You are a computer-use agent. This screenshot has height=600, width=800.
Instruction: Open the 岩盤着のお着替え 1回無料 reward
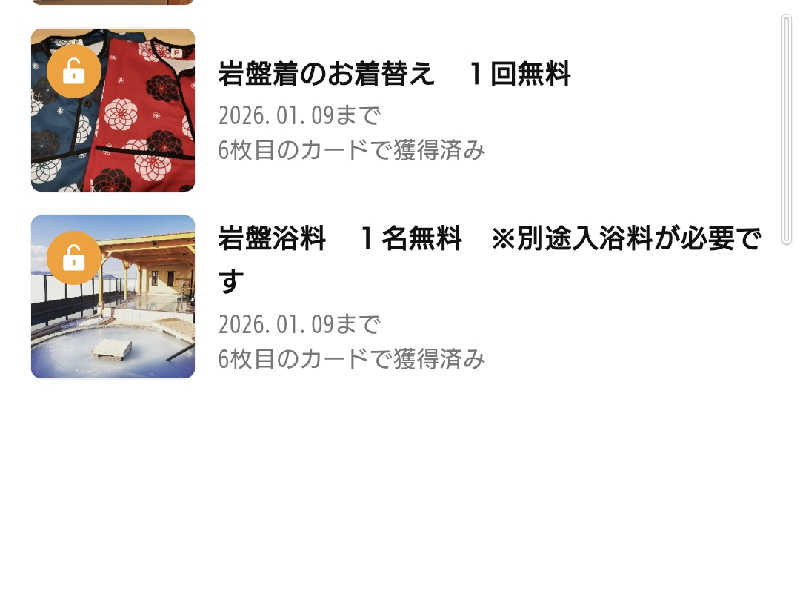click(393, 74)
